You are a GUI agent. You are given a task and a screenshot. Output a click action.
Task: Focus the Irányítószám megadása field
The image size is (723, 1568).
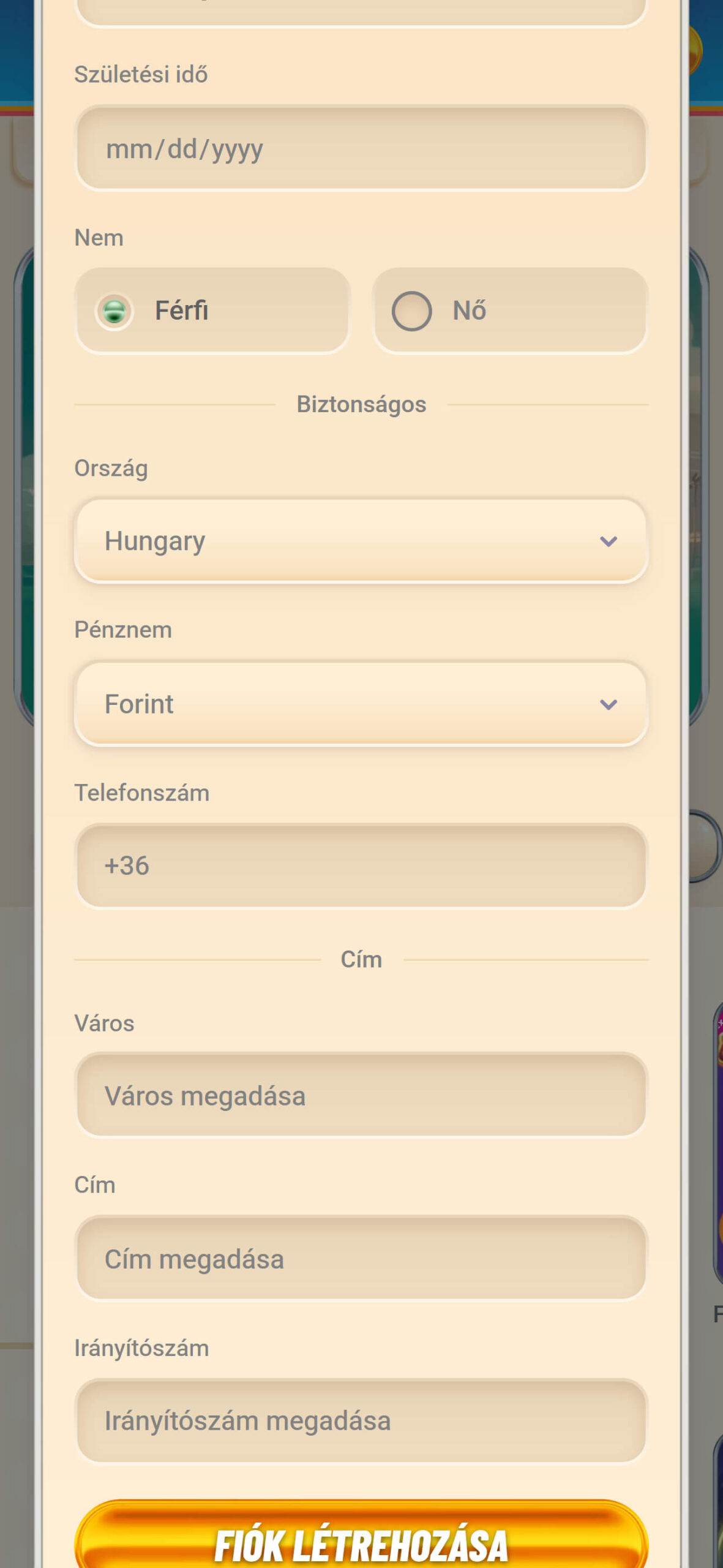click(361, 1420)
